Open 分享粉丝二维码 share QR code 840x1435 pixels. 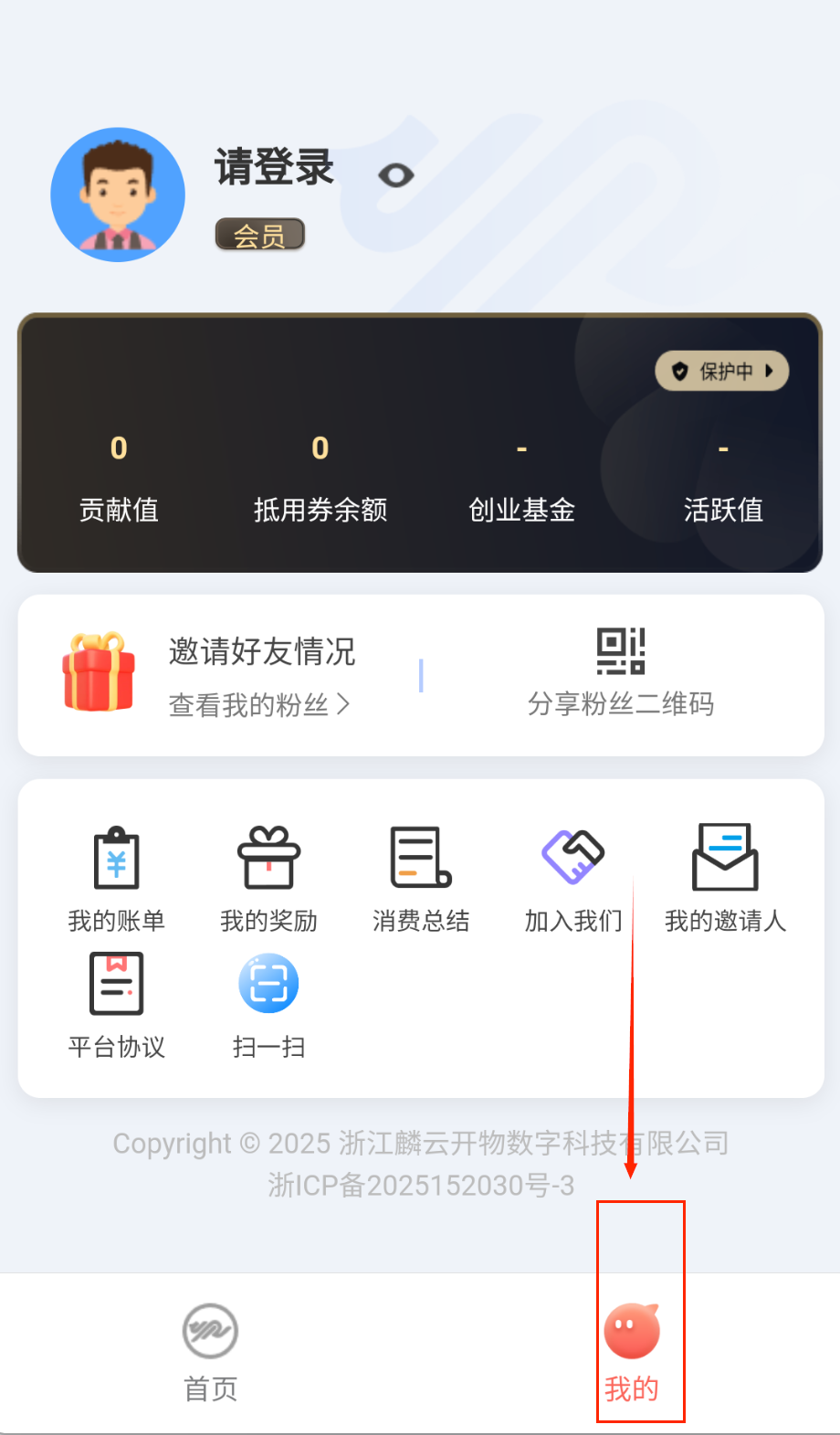pos(621,674)
